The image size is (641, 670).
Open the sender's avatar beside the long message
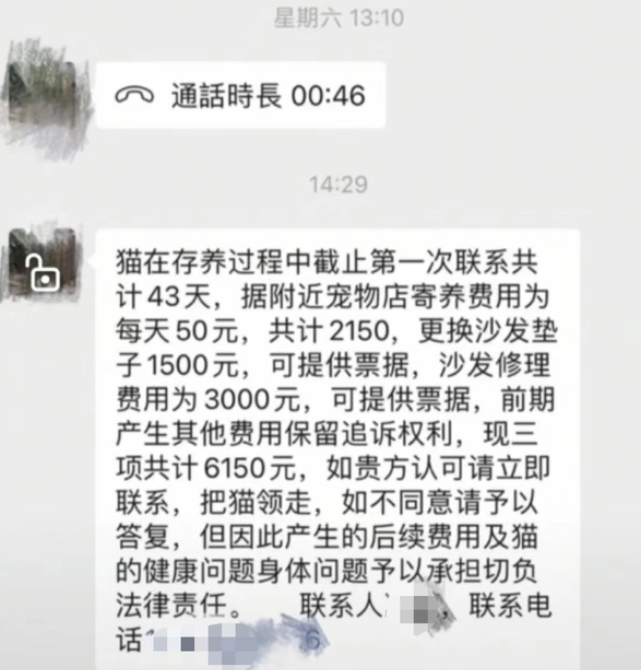pos(42,262)
